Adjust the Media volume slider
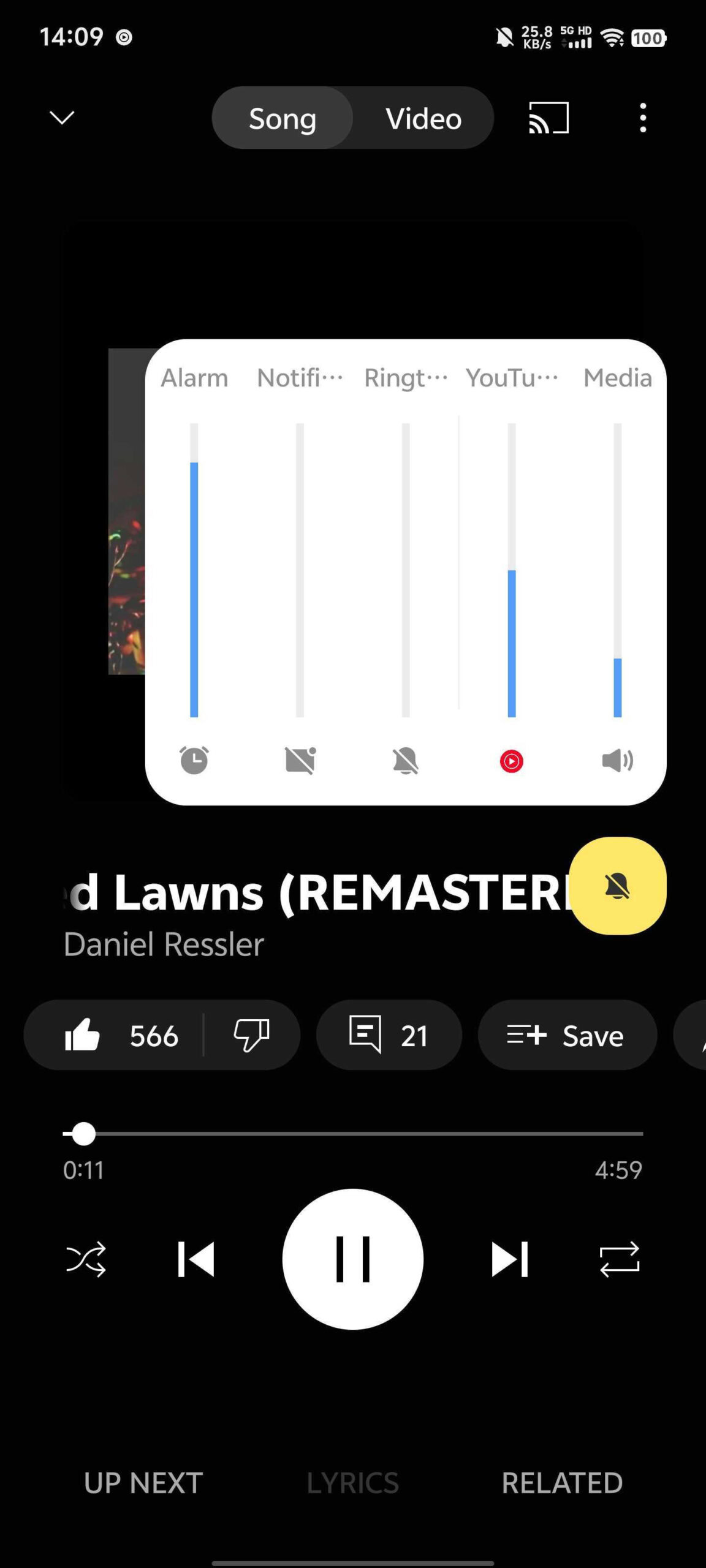Image resolution: width=706 pixels, height=1568 pixels. [x=618, y=570]
